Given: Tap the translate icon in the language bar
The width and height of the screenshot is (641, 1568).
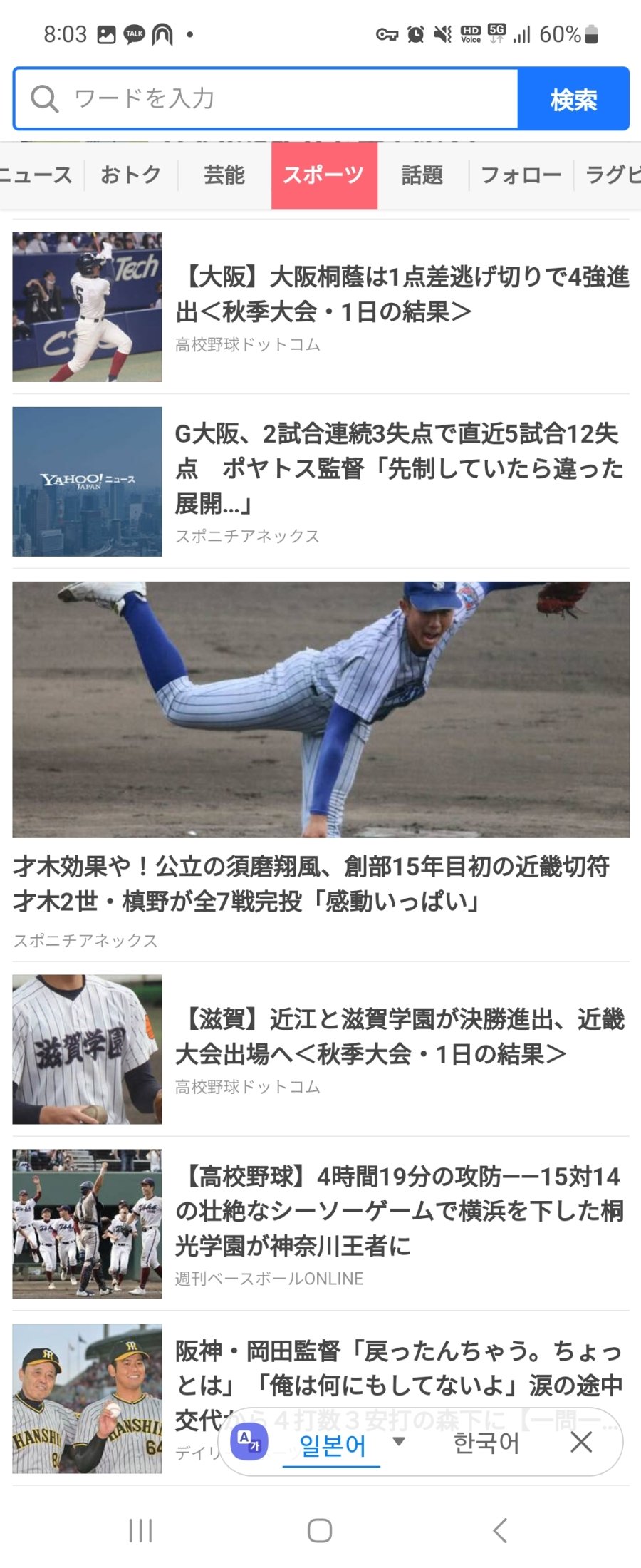Looking at the screenshot, I should [x=249, y=1442].
